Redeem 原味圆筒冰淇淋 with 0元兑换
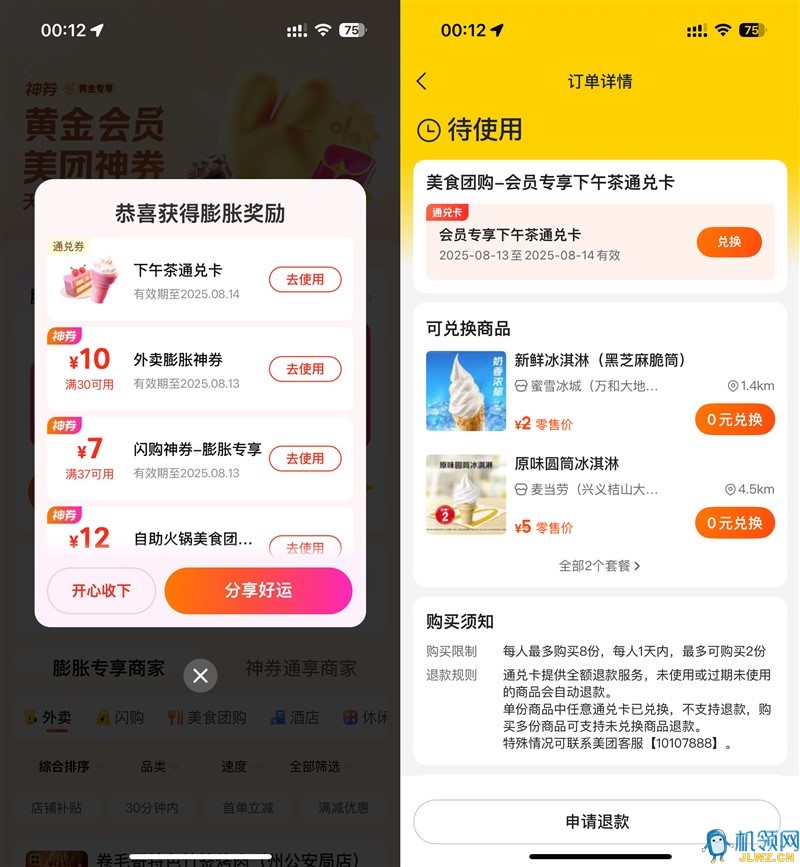 tap(734, 522)
